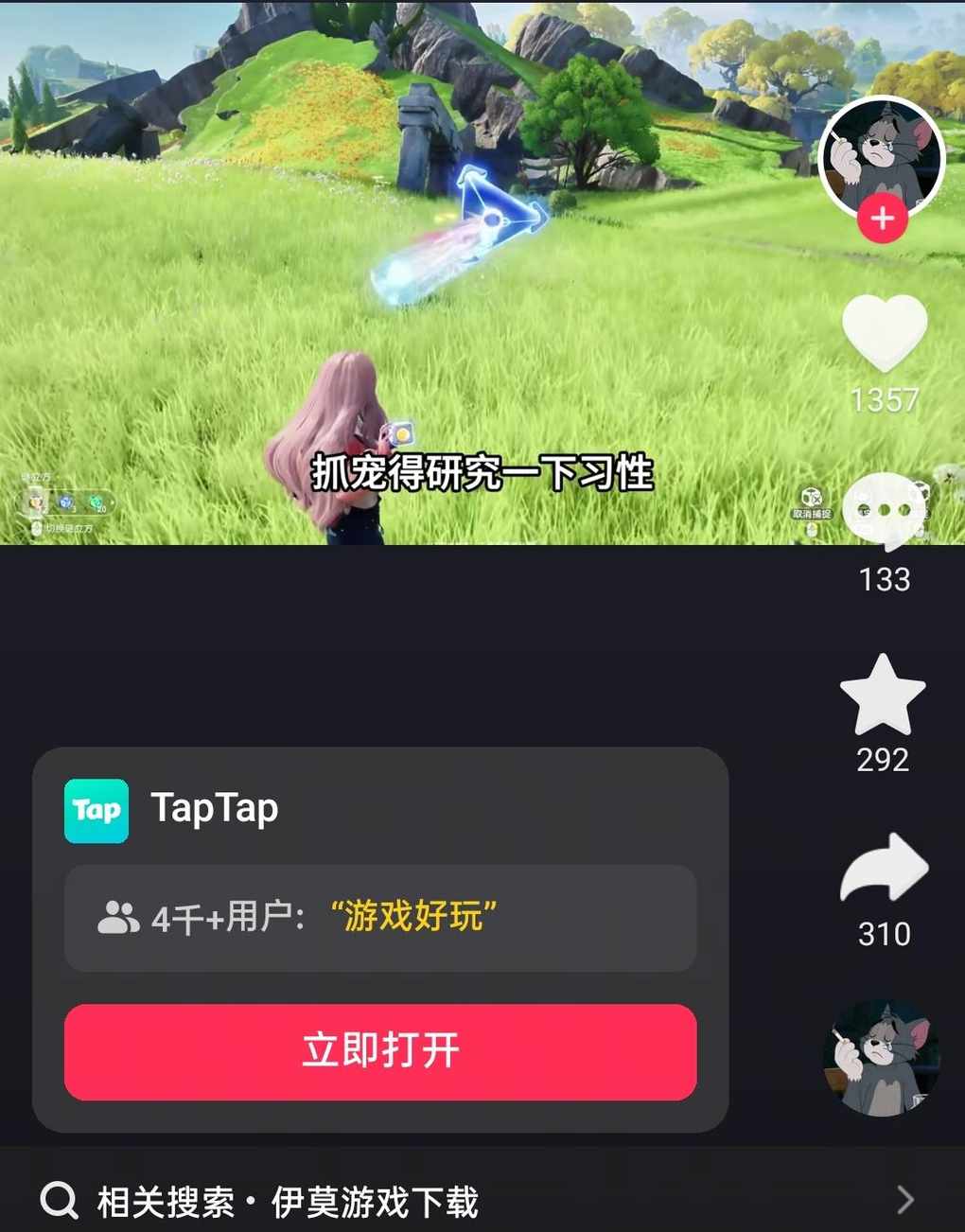Follow the creator with the plus button
The height and width of the screenshot is (1232, 965).
[x=883, y=220]
